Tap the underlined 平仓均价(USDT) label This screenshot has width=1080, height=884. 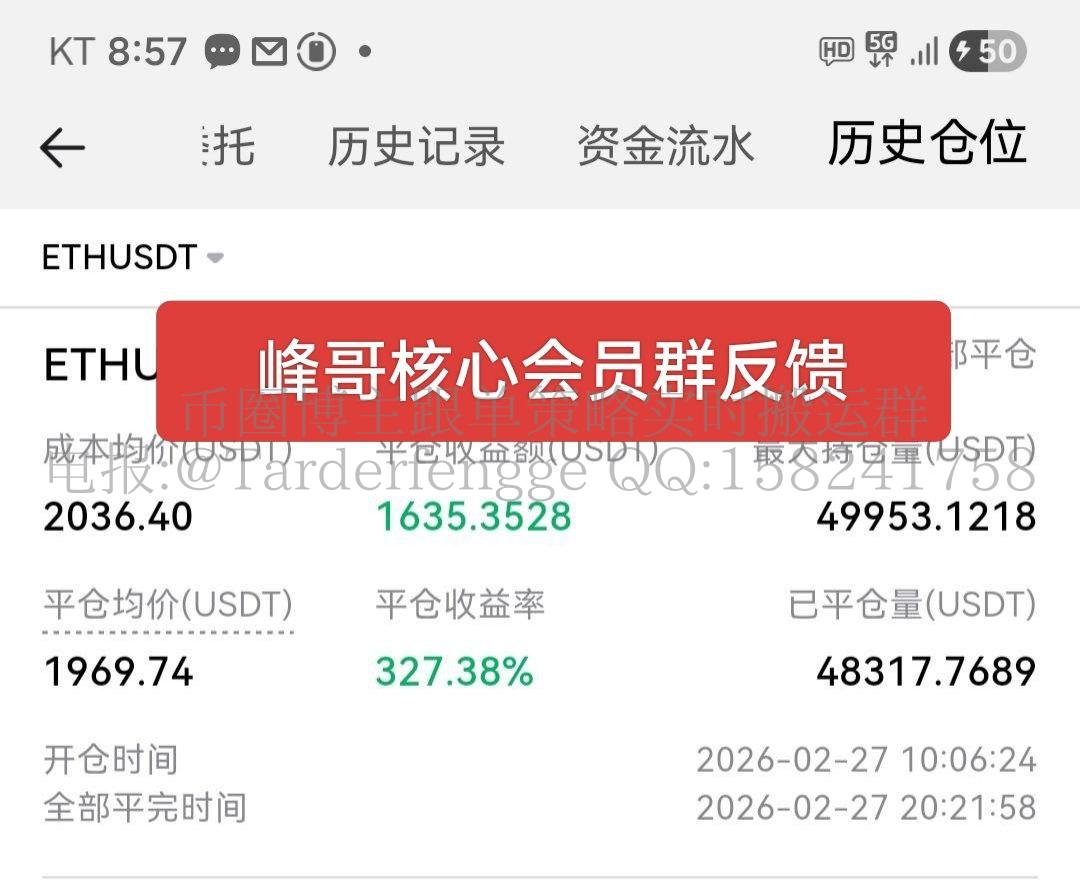point(168,605)
